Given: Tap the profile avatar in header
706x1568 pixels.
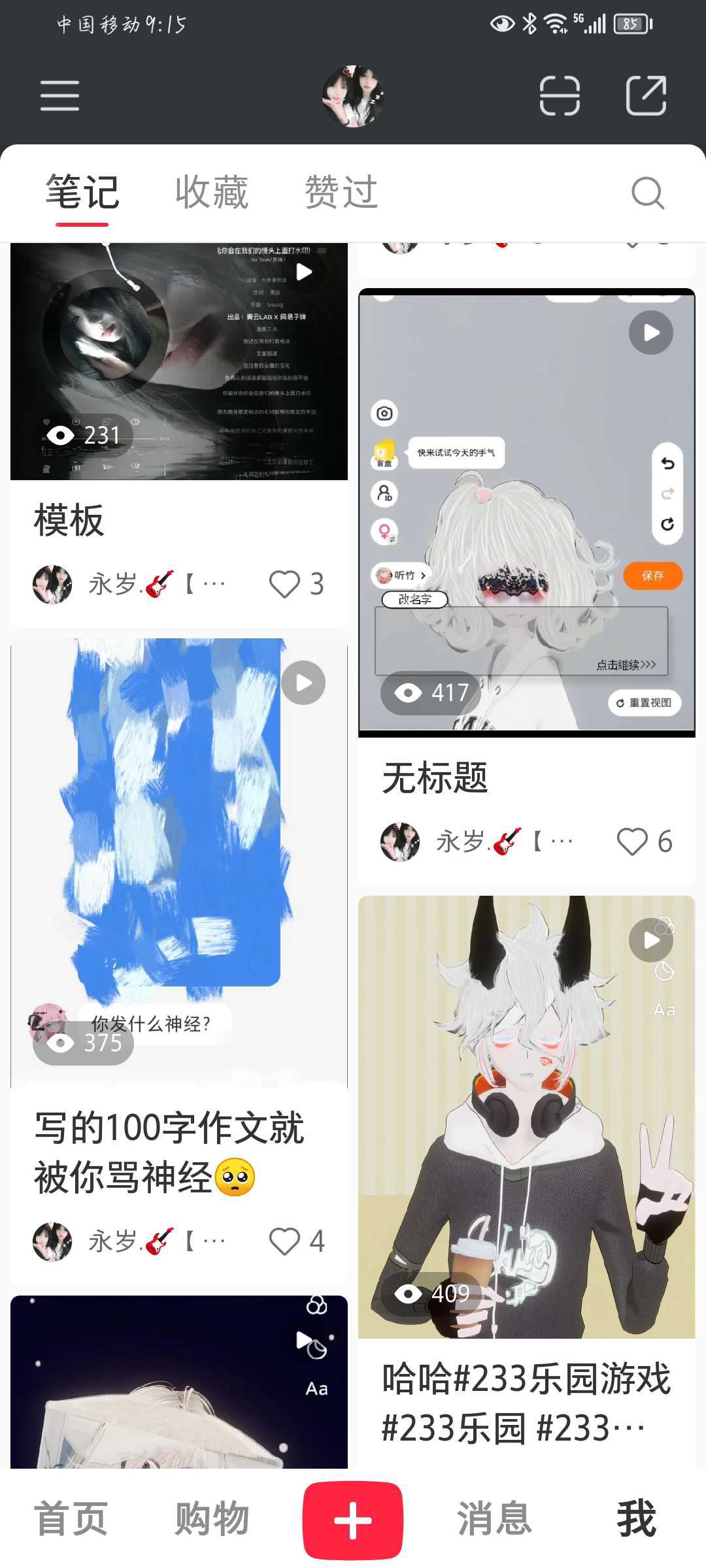Looking at the screenshot, I should (x=353, y=96).
